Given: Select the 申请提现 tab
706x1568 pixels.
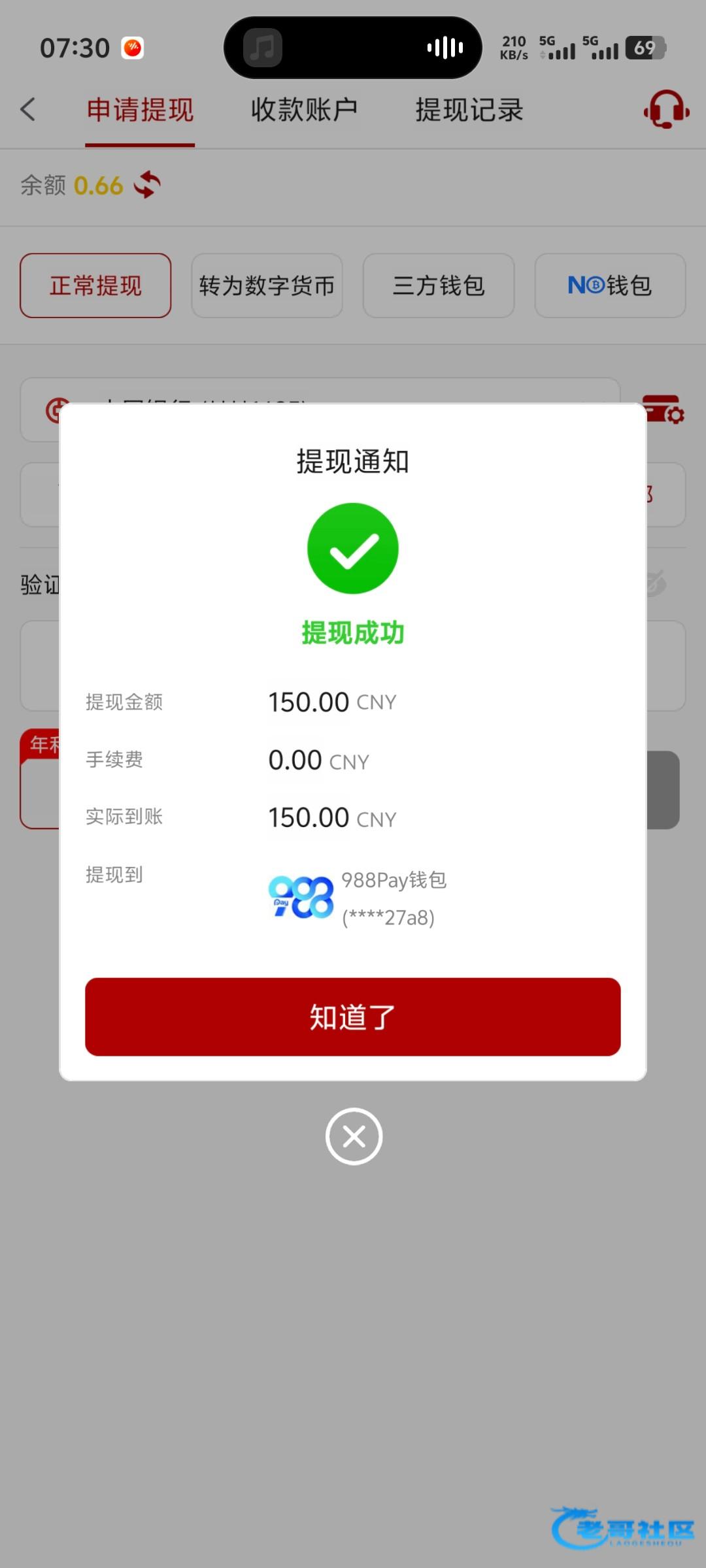Looking at the screenshot, I should pos(140,110).
